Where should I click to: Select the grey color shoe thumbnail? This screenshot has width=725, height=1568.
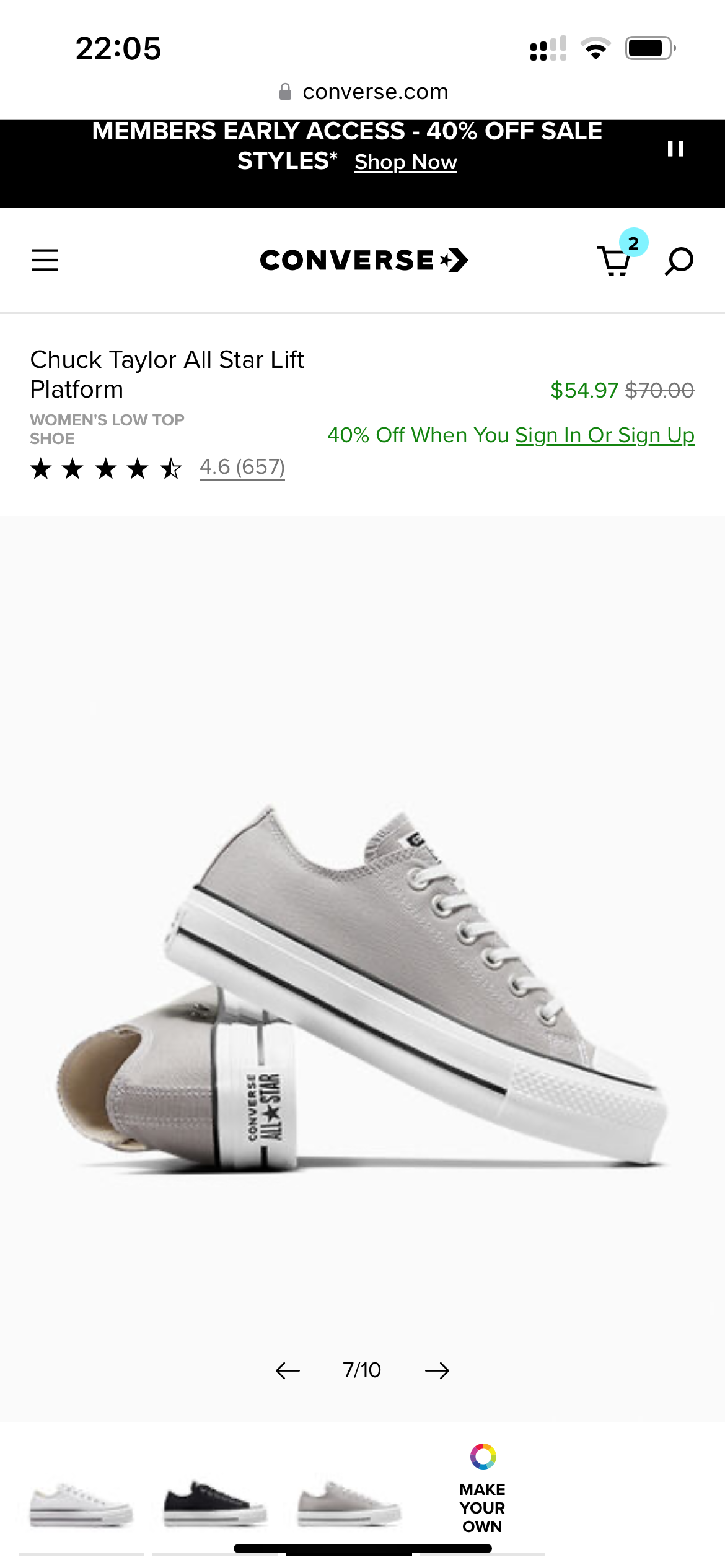tap(349, 1504)
